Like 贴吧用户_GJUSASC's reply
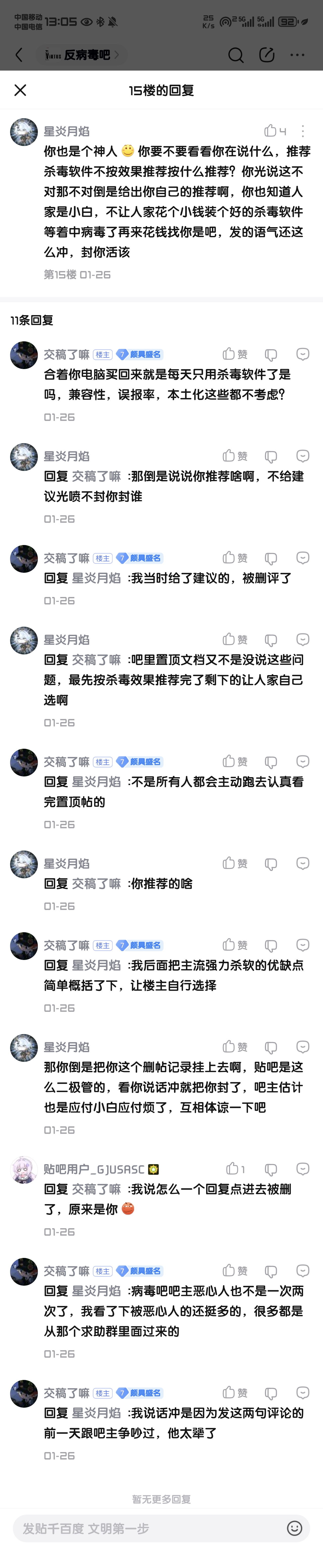Screen dimensions: 323x1568 pyautogui.click(x=235, y=1169)
